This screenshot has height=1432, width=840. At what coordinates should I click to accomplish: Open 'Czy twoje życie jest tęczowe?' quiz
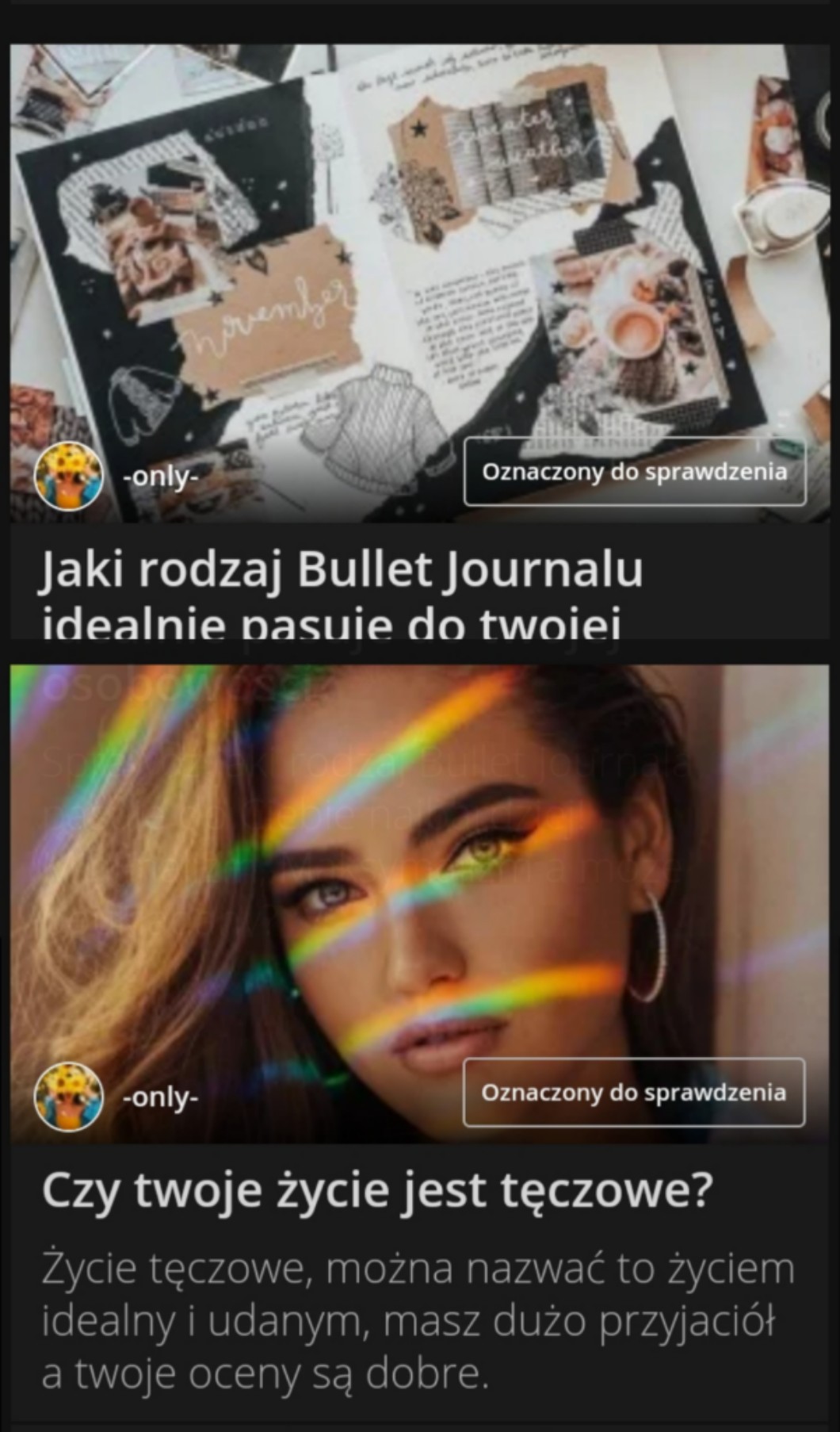click(377, 1191)
